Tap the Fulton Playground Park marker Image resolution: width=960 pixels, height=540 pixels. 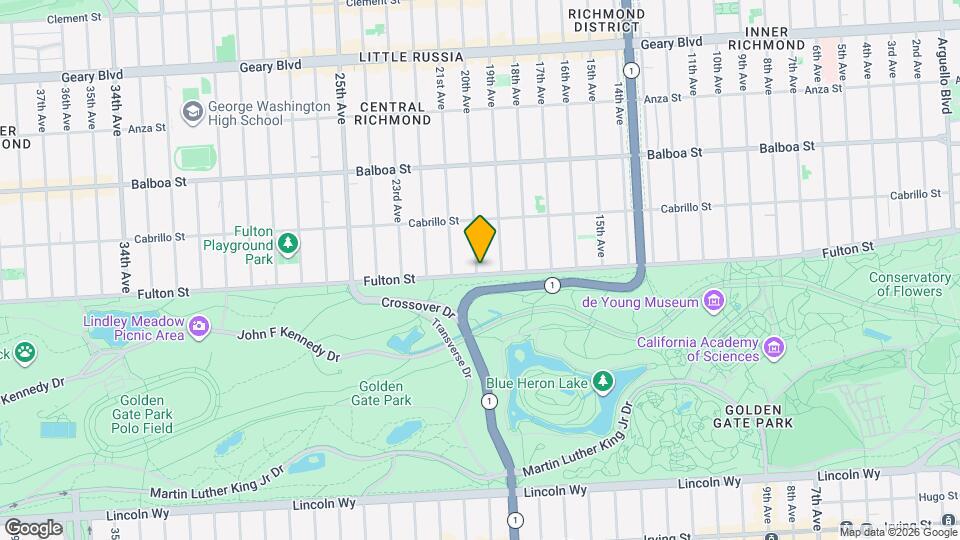tap(288, 244)
